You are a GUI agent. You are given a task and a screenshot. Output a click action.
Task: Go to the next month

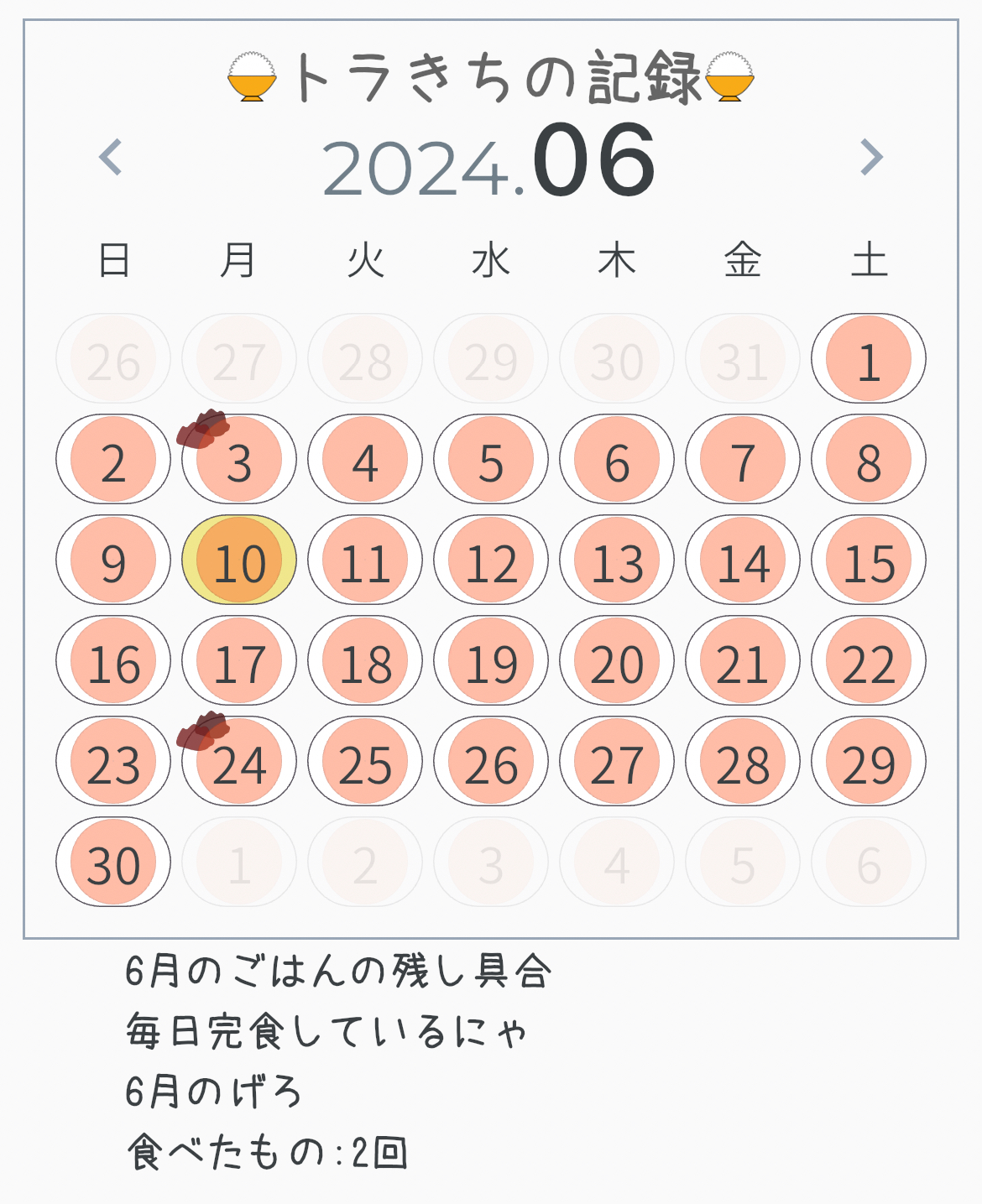click(871, 157)
